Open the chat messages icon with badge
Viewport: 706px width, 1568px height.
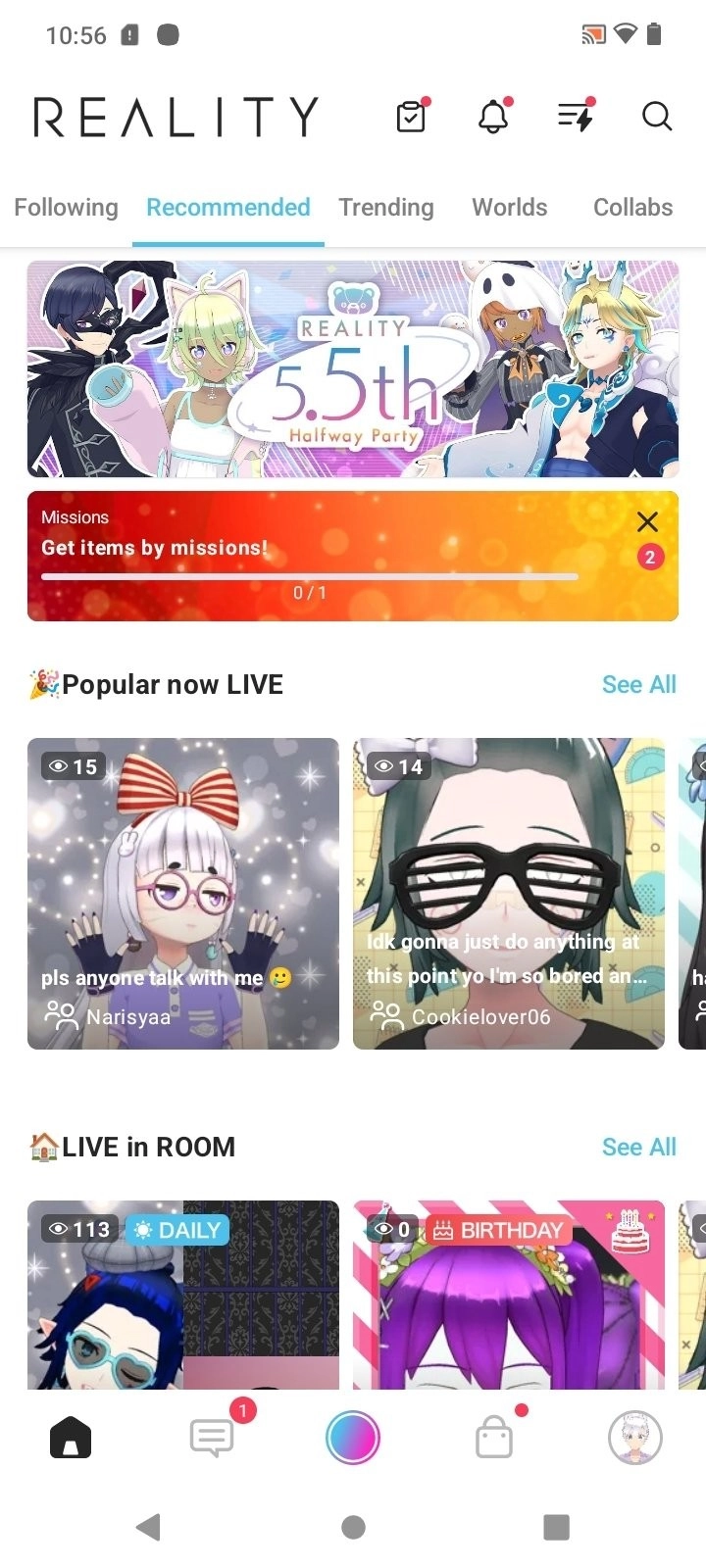[x=211, y=1437]
